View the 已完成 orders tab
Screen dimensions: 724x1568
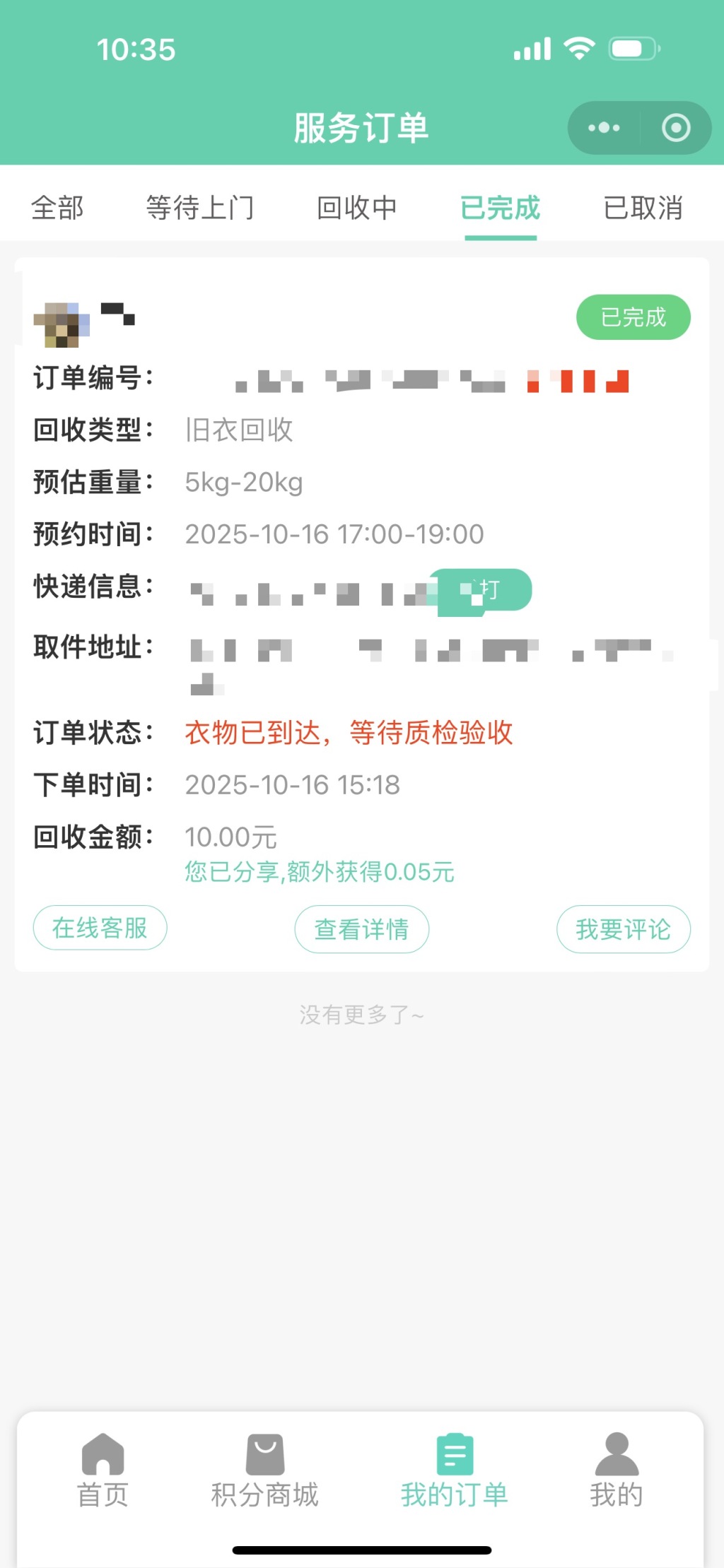(500, 208)
